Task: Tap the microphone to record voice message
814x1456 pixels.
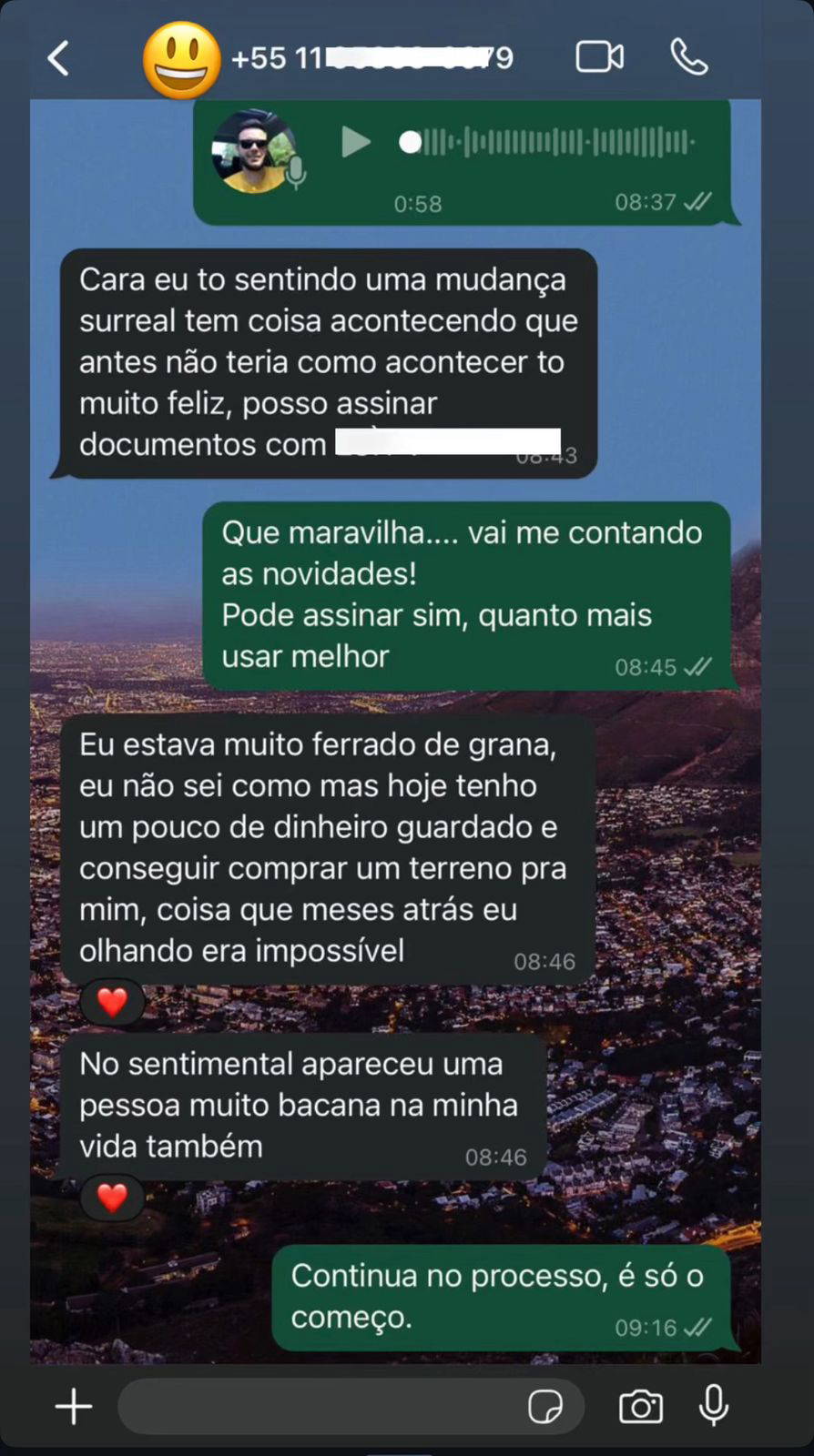Action: point(714,1406)
